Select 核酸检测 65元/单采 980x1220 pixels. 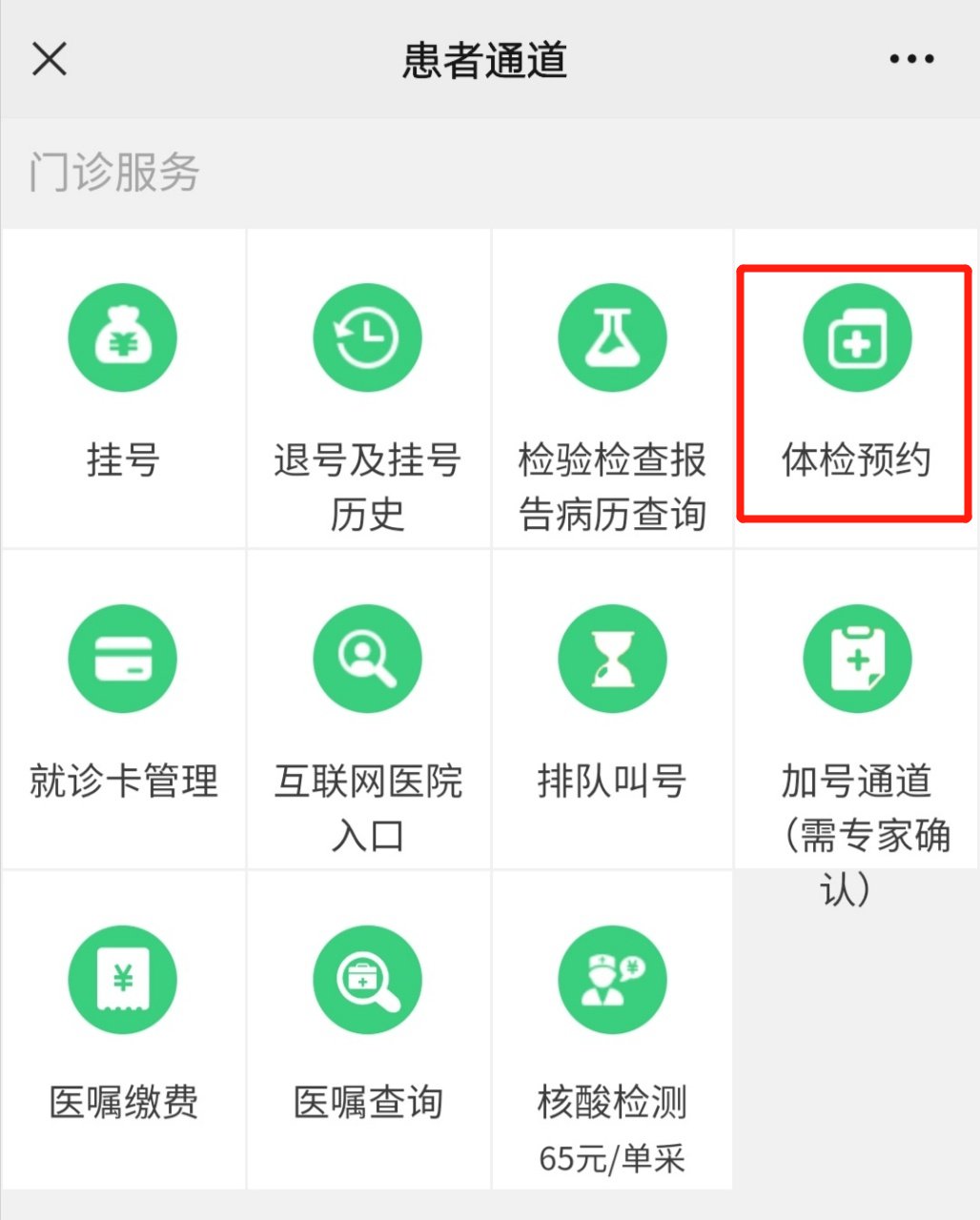[612, 980]
